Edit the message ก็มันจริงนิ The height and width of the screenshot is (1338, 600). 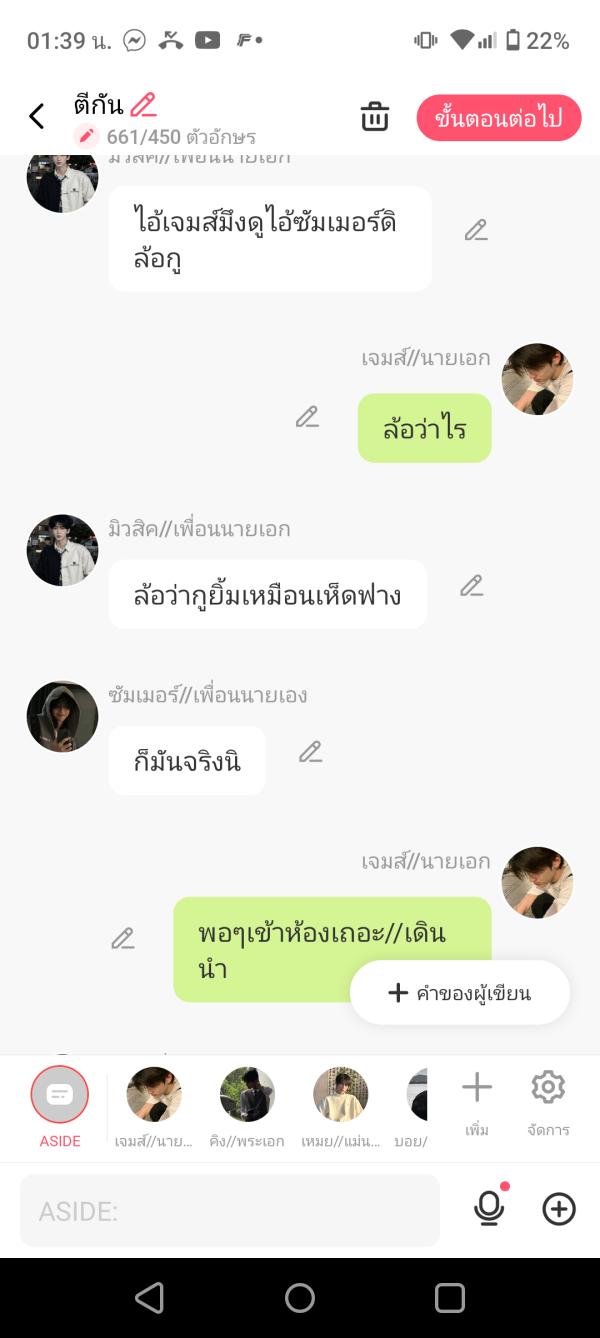311,751
